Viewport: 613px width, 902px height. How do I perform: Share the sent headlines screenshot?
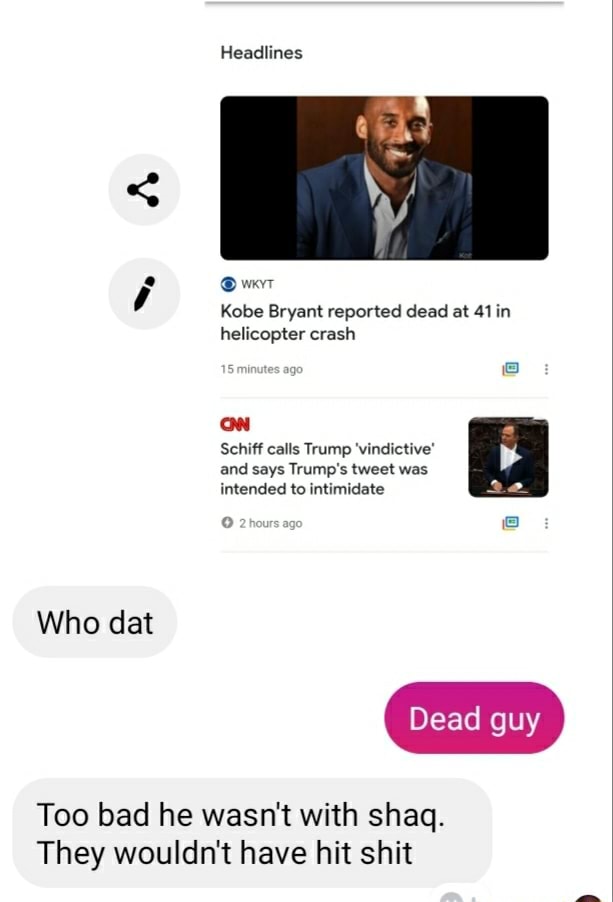[144, 190]
